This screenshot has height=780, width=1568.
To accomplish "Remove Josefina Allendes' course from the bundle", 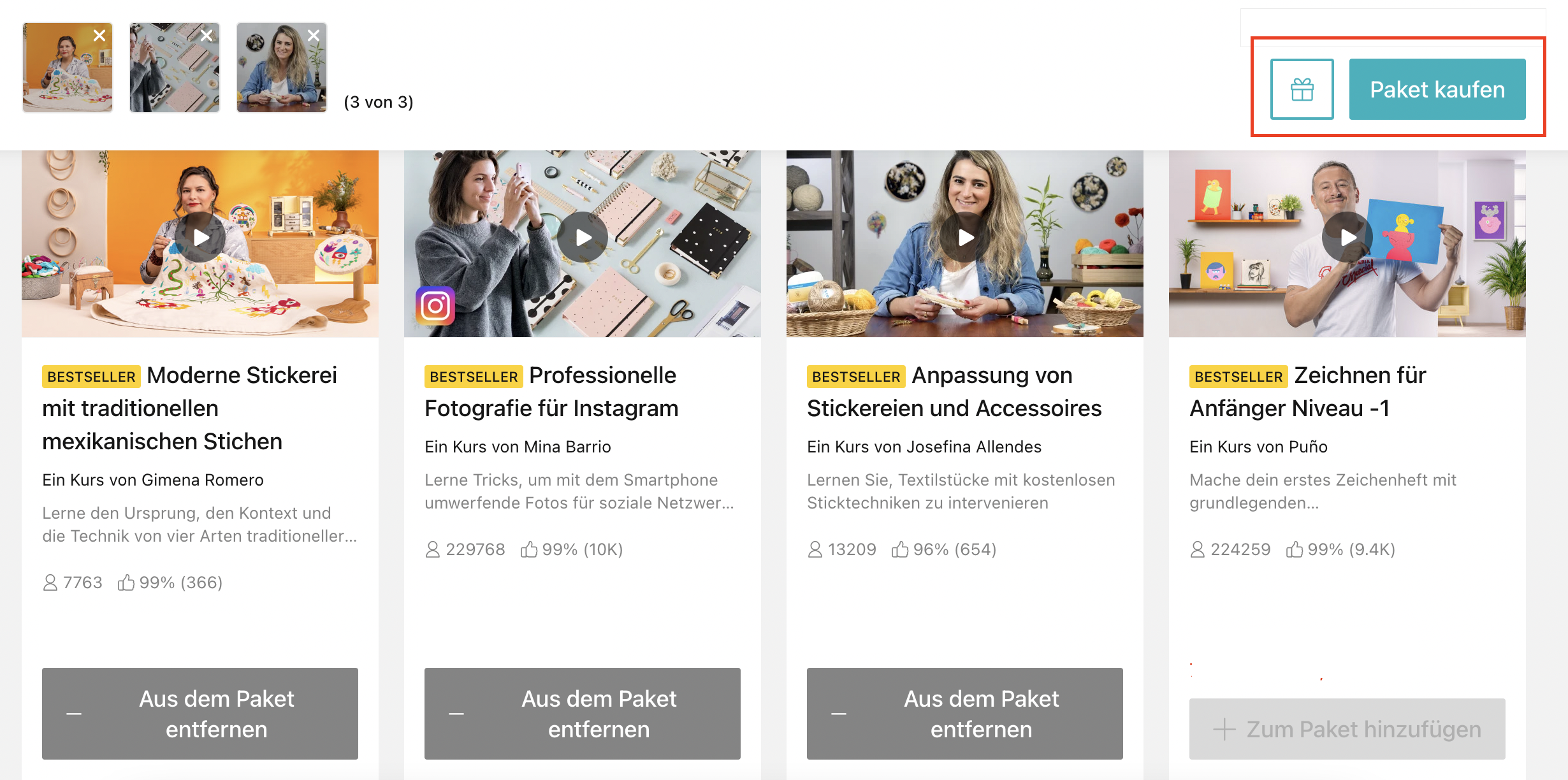I will (x=965, y=713).
